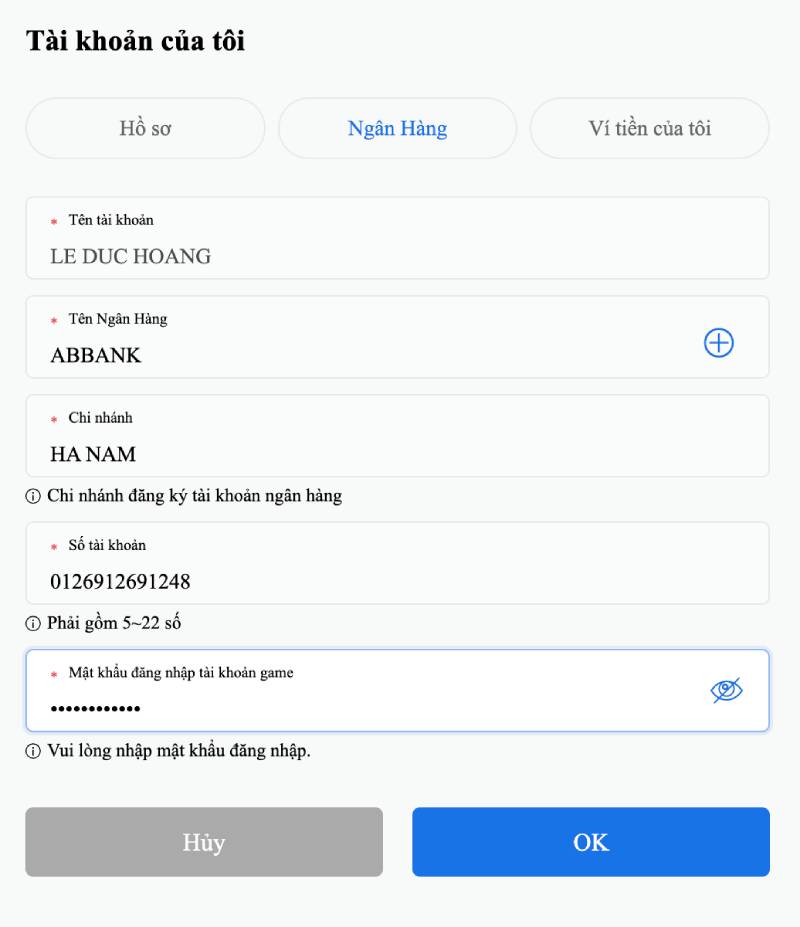Edit the Số tài khoản number field
This screenshot has height=927, width=800.
pyautogui.click(x=397, y=581)
